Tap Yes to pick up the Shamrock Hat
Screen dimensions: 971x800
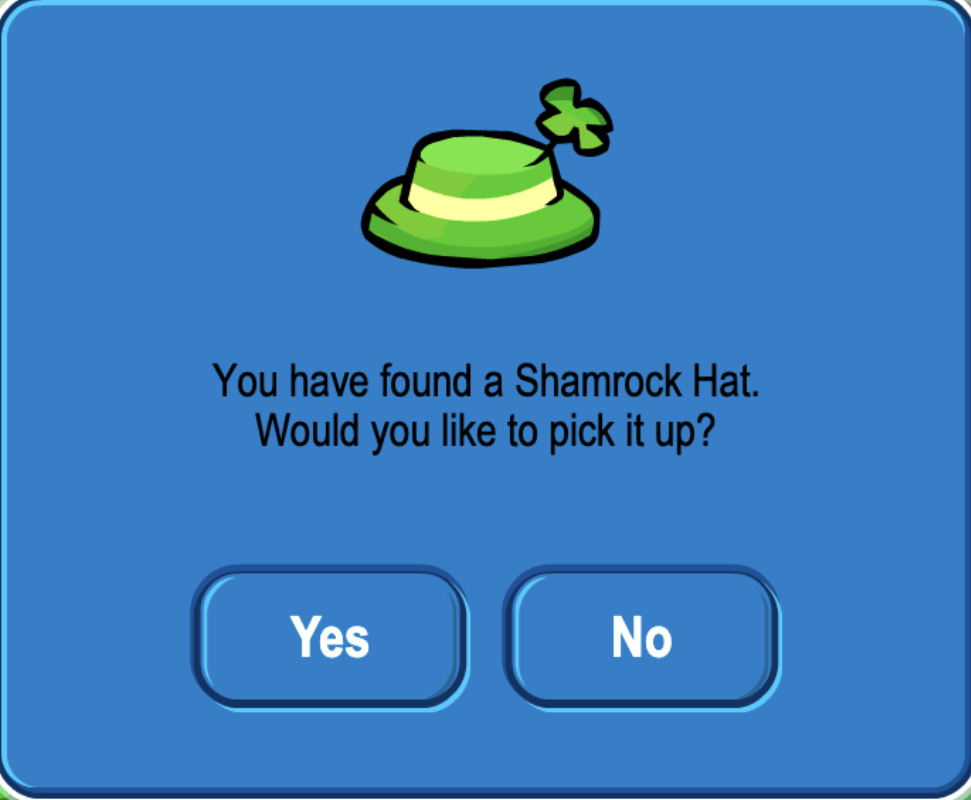tap(329, 636)
